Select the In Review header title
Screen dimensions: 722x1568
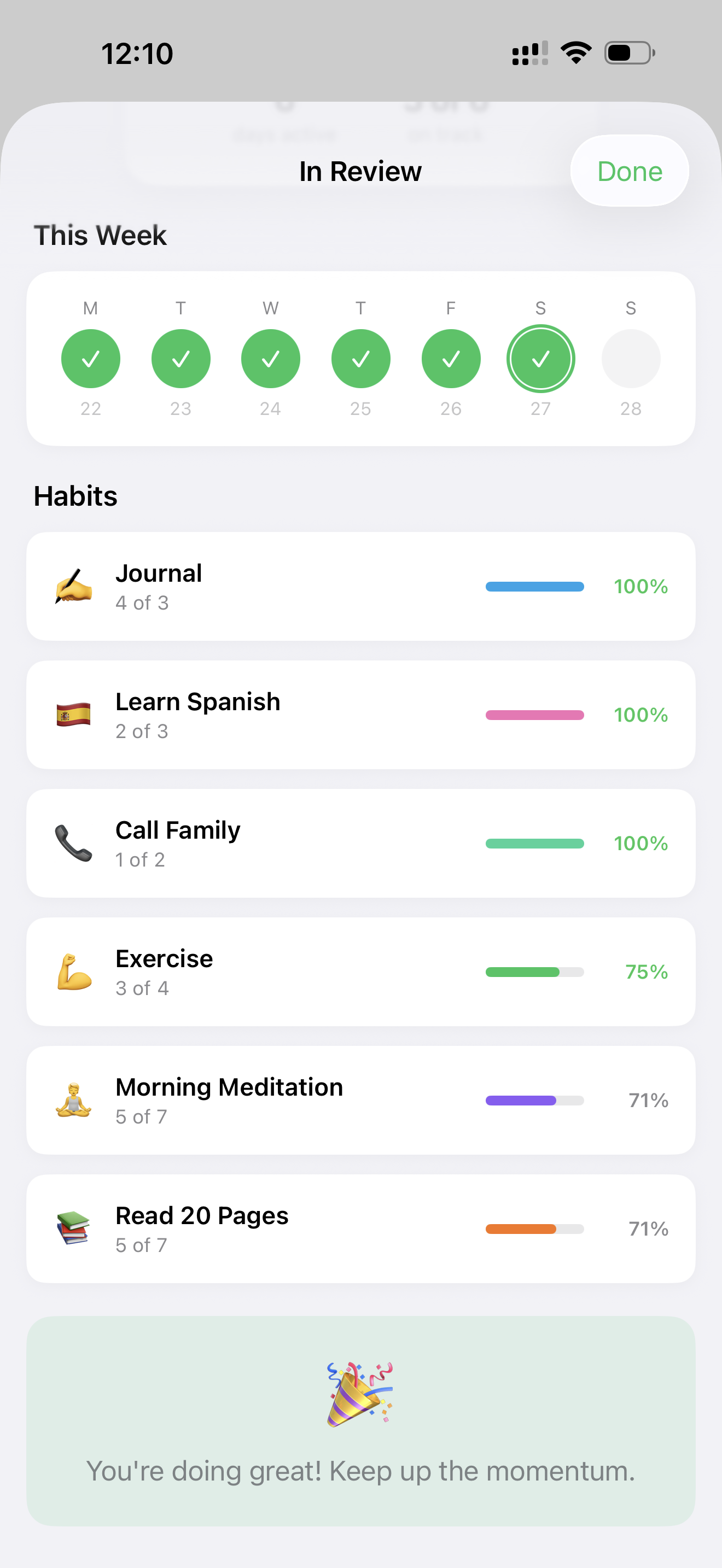coord(360,171)
